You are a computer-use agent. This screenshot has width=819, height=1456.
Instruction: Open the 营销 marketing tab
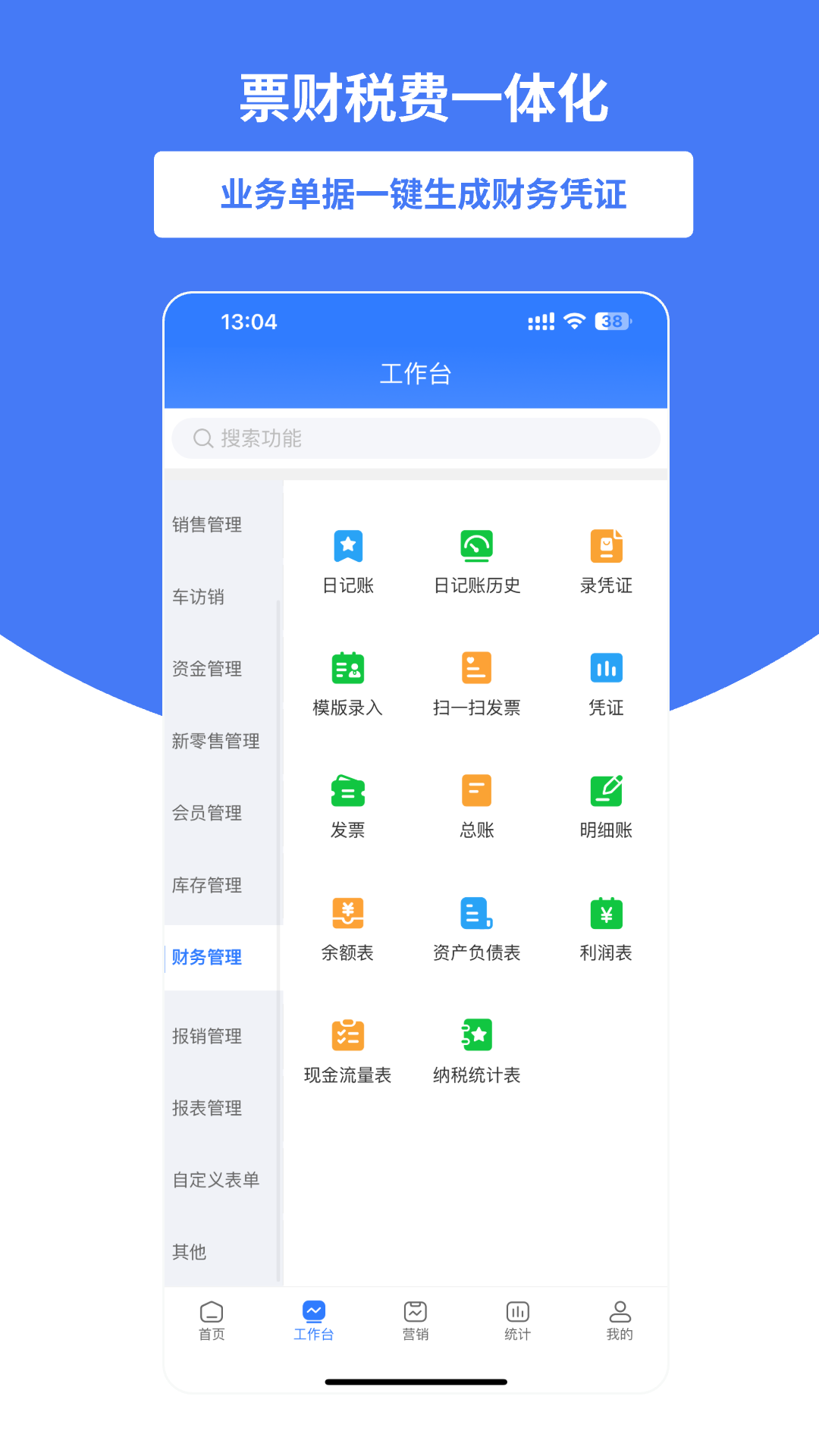pos(416,1321)
